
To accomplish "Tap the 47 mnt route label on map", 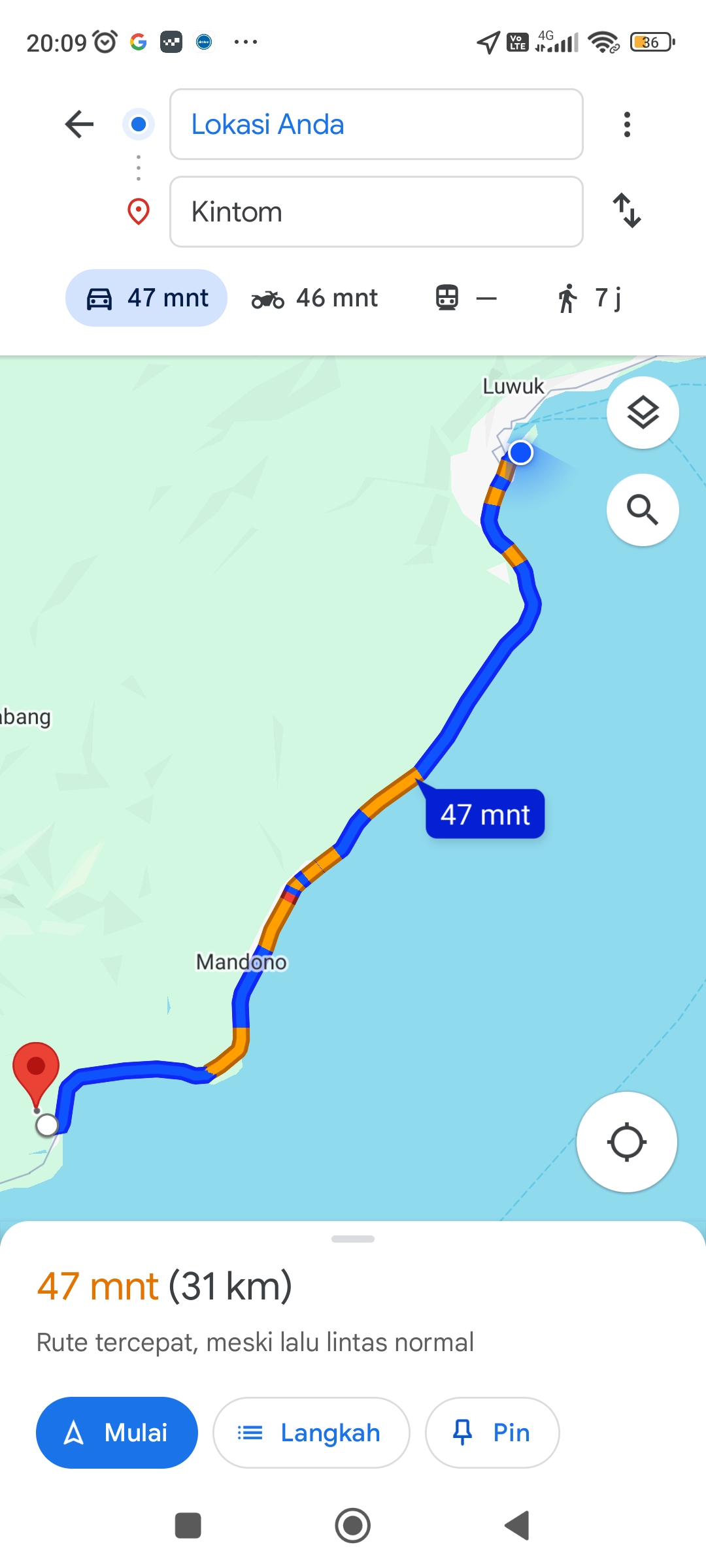I will [485, 814].
